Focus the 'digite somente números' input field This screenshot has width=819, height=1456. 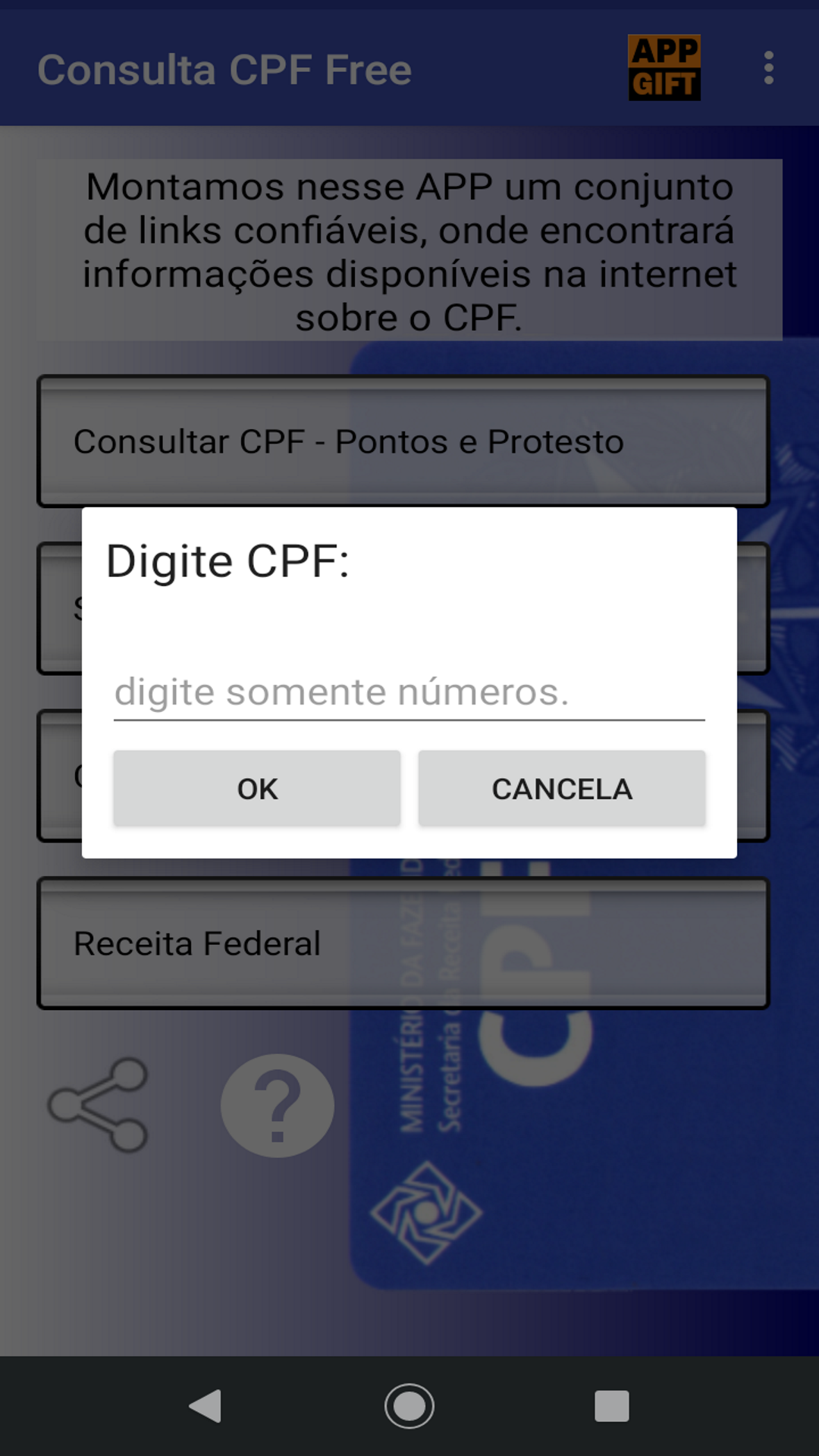[x=409, y=692]
